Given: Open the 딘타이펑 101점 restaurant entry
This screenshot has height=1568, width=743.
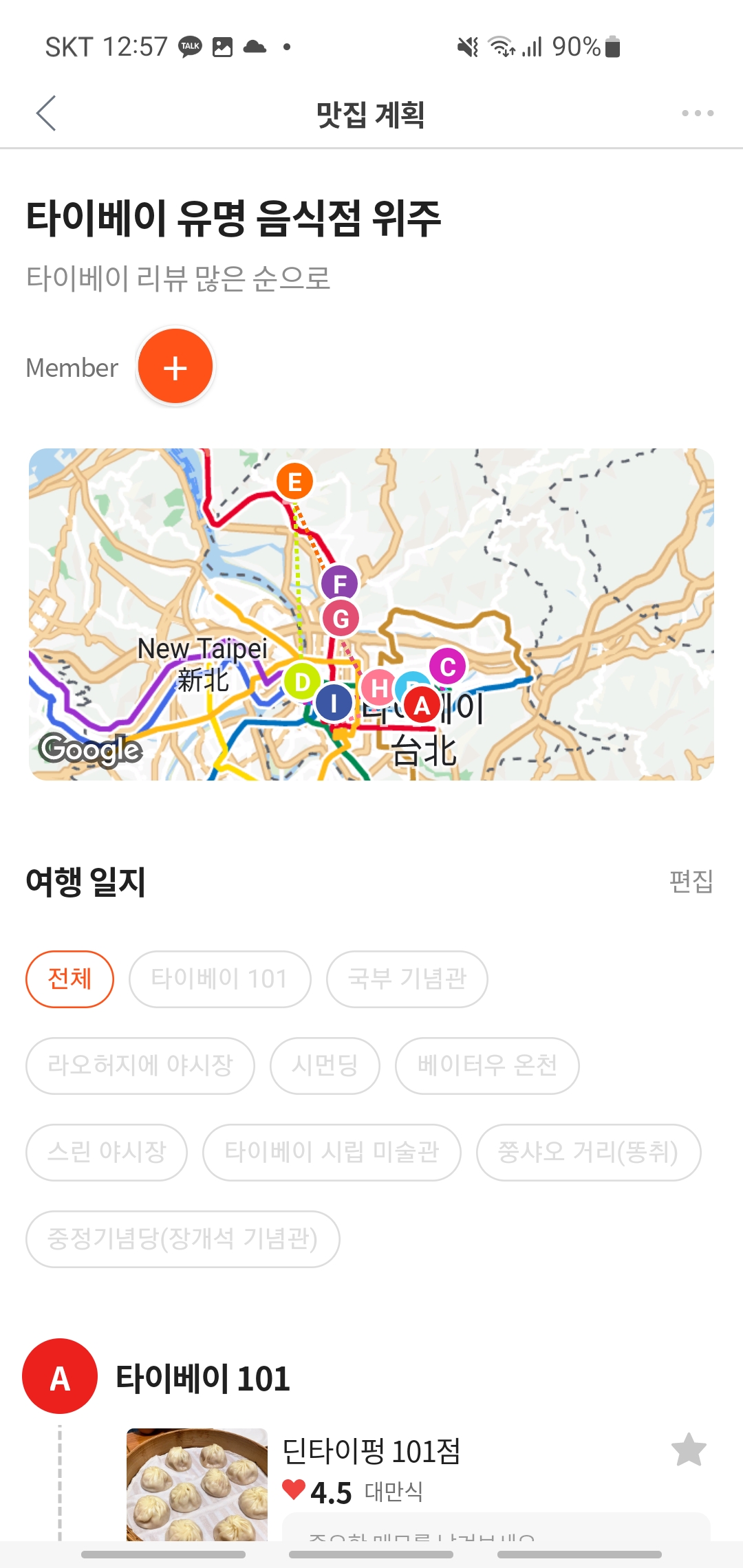Looking at the screenshot, I should click(x=371, y=1452).
